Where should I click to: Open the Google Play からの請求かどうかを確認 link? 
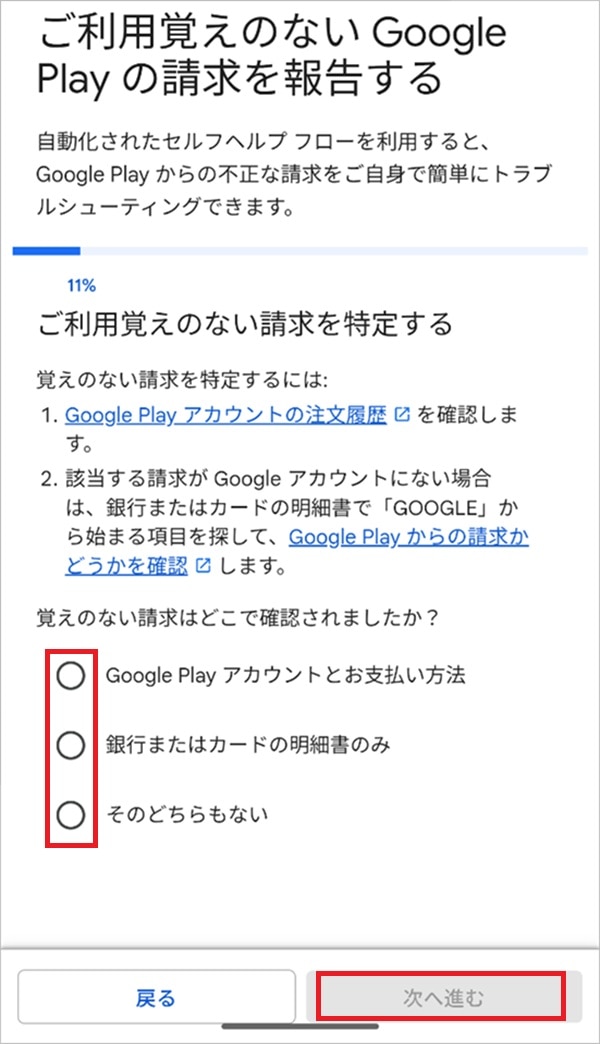408,537
